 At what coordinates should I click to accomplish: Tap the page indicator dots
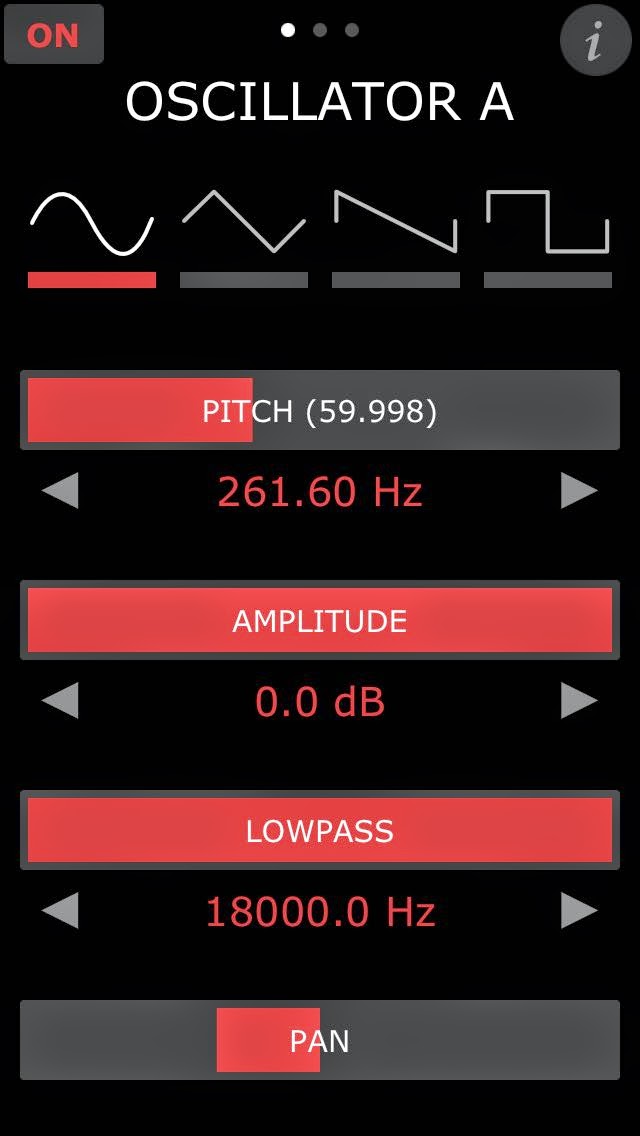pos(320,30)
